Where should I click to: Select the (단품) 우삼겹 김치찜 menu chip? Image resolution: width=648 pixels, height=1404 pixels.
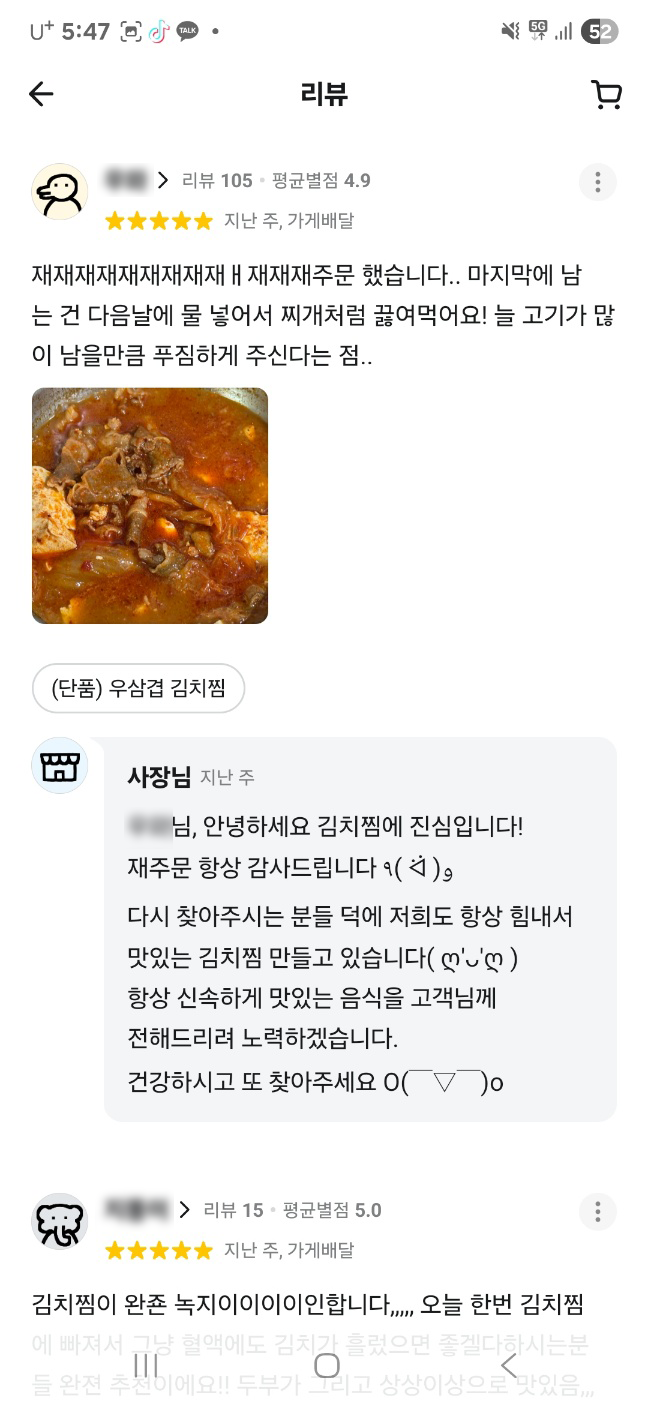(138, 688)
